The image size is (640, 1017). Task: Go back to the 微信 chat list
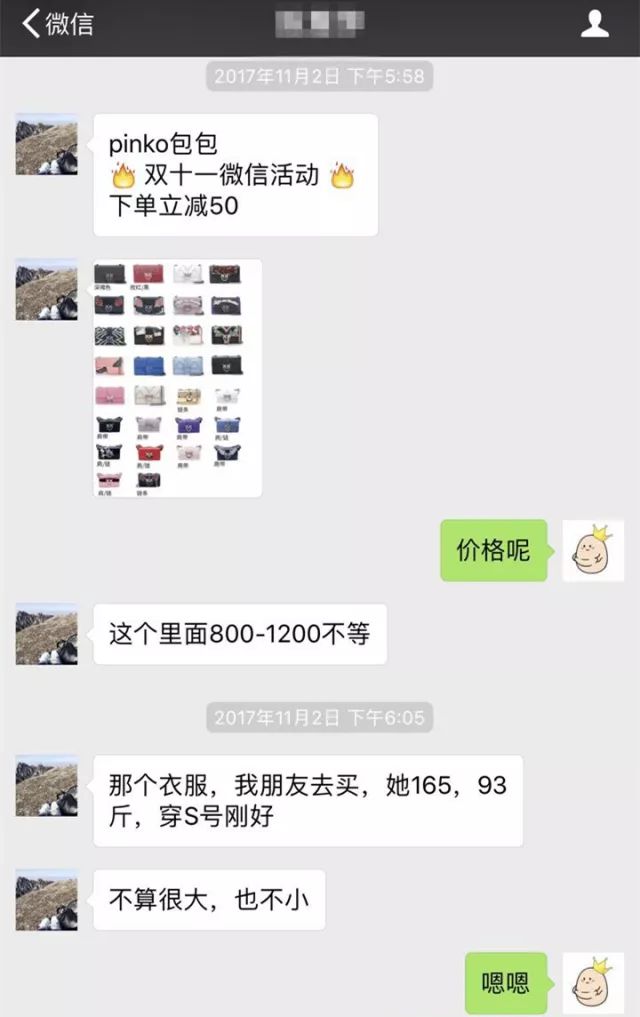click(57, 24)
